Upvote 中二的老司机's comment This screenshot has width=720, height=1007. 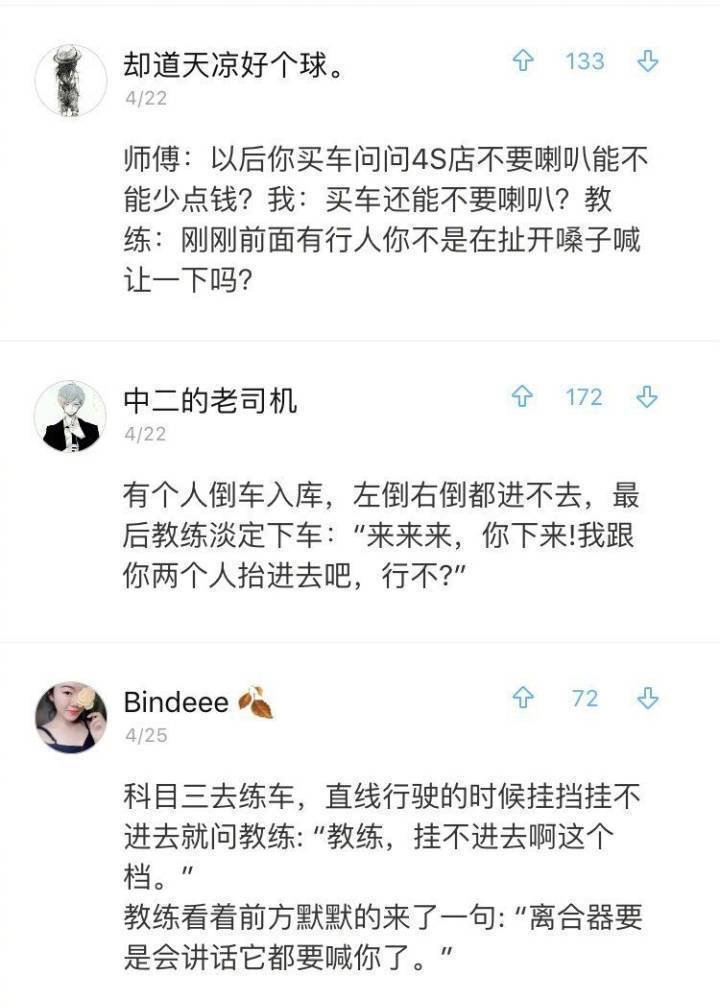coord(523,397)
